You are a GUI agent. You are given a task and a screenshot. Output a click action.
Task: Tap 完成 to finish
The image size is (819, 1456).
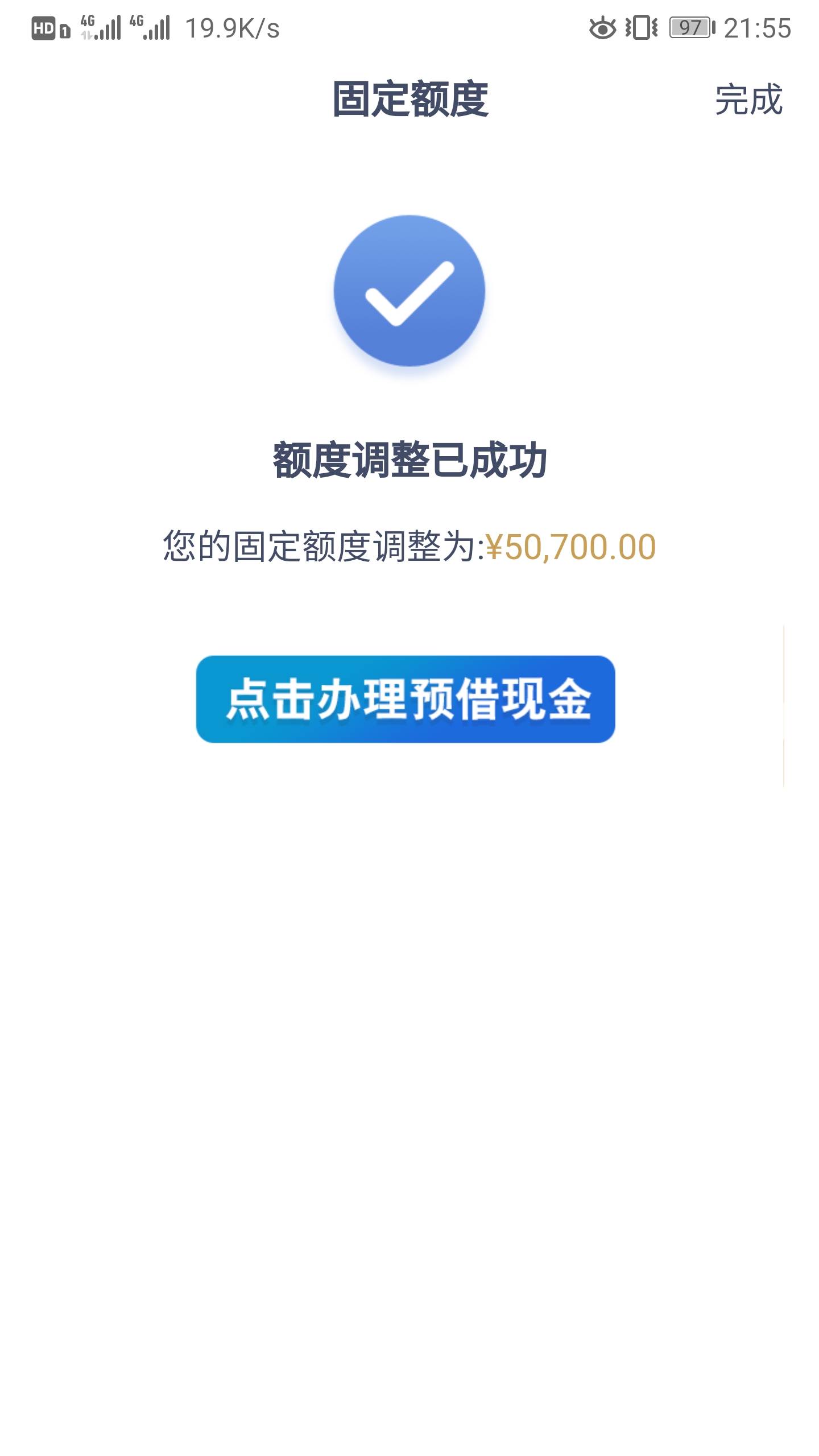click(748, 100)
